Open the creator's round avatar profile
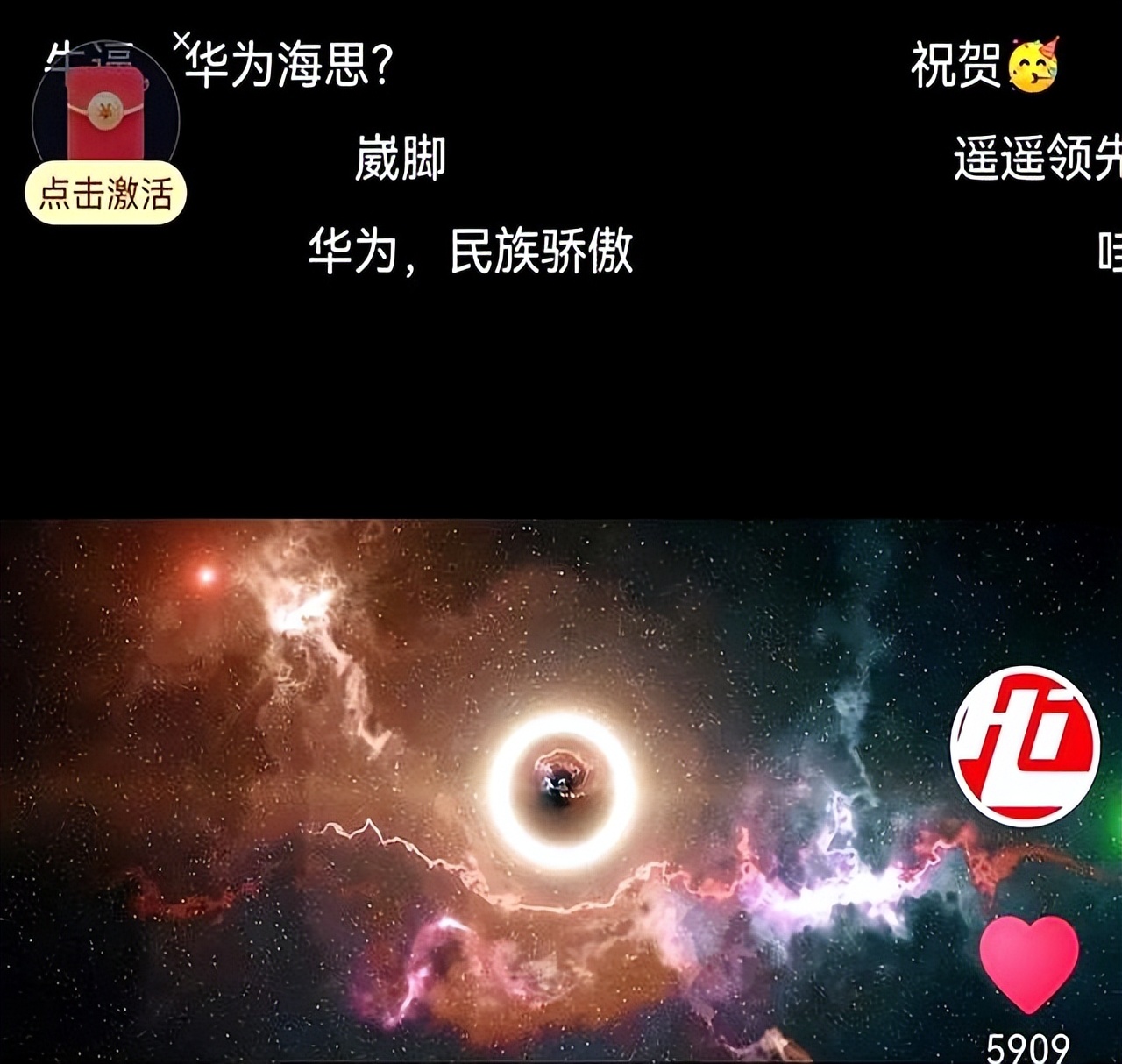The height and width of the screenshot is (1064, 1122). coord(1026,746)
